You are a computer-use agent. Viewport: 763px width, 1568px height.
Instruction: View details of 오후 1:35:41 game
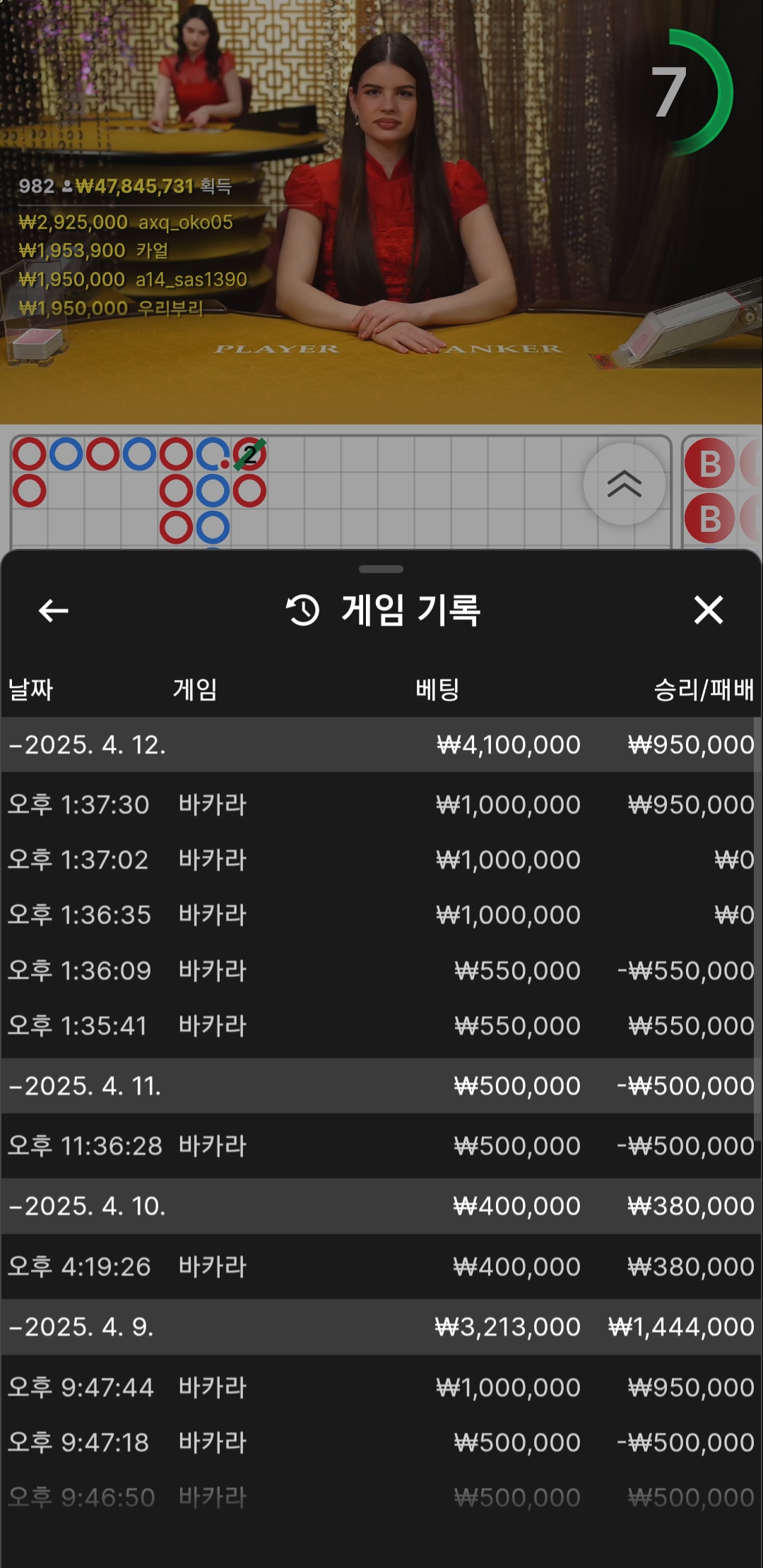381,1026
